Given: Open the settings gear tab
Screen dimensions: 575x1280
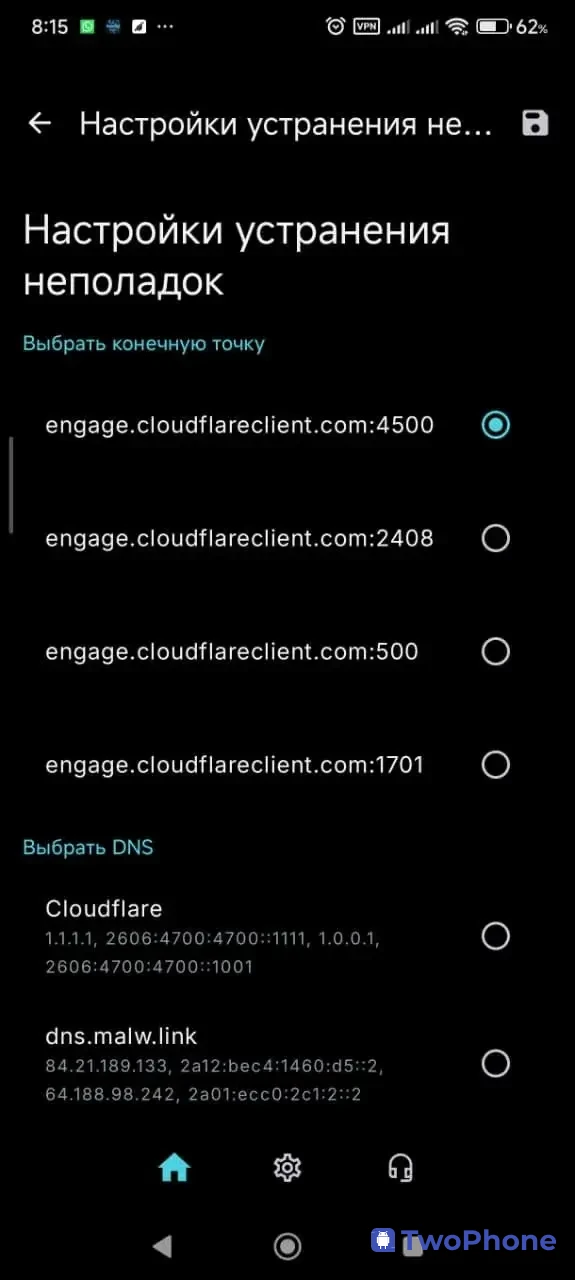Looking at the screenshot, I should tap(288, 1167).
